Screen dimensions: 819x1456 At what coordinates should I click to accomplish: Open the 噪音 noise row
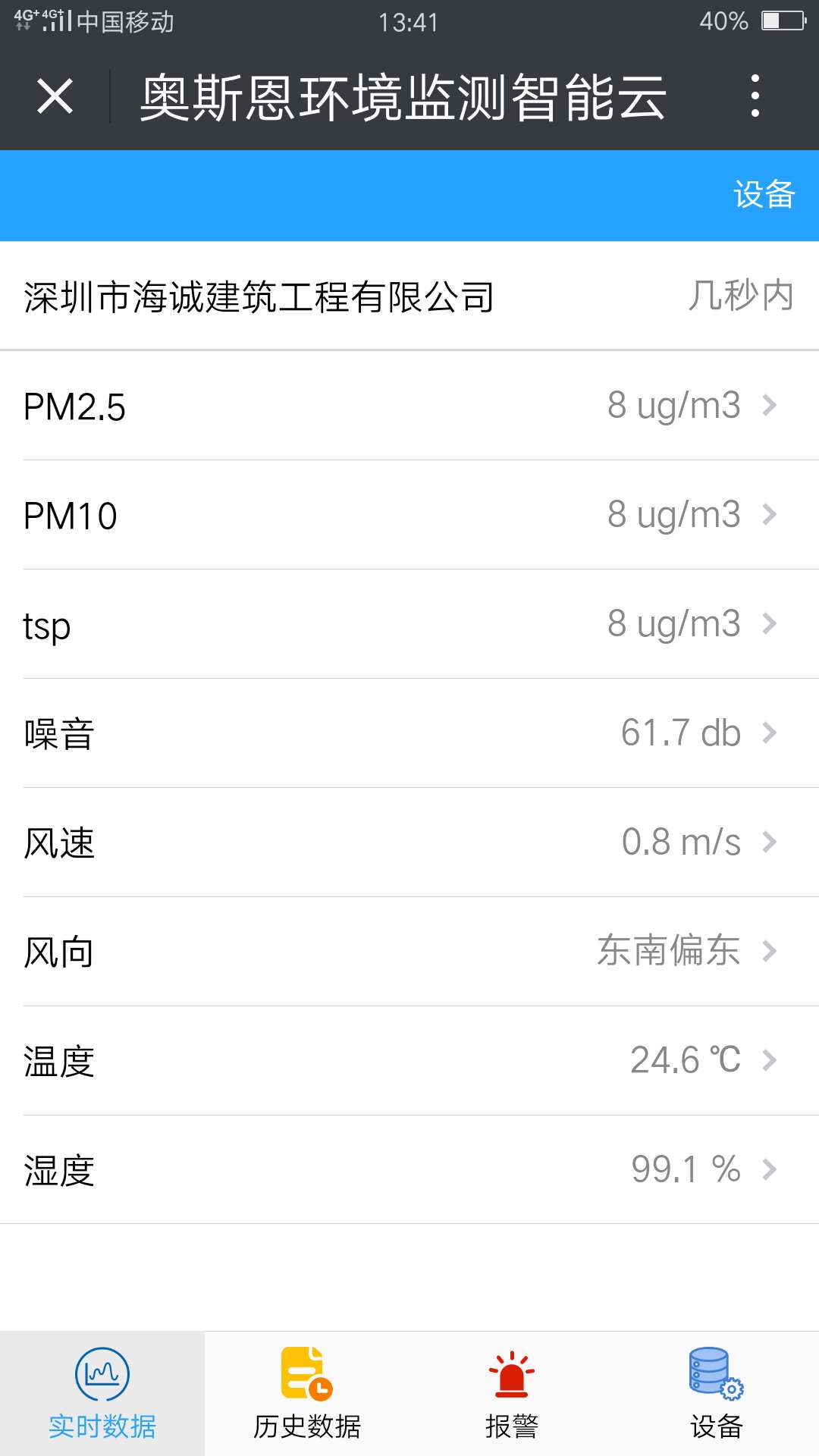[409, 733]
